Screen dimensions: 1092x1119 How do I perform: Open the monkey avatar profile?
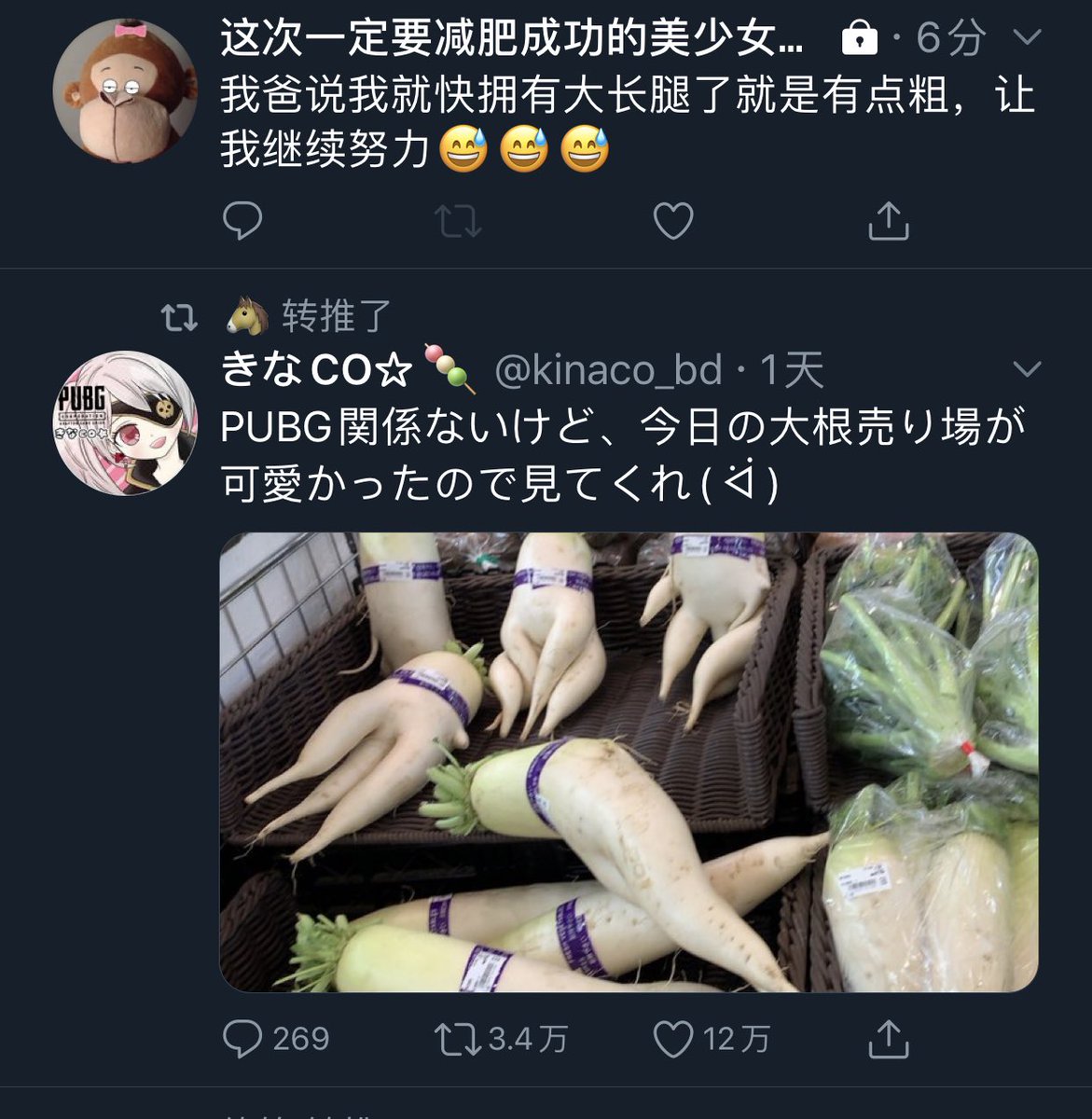(x=125, y=90)
